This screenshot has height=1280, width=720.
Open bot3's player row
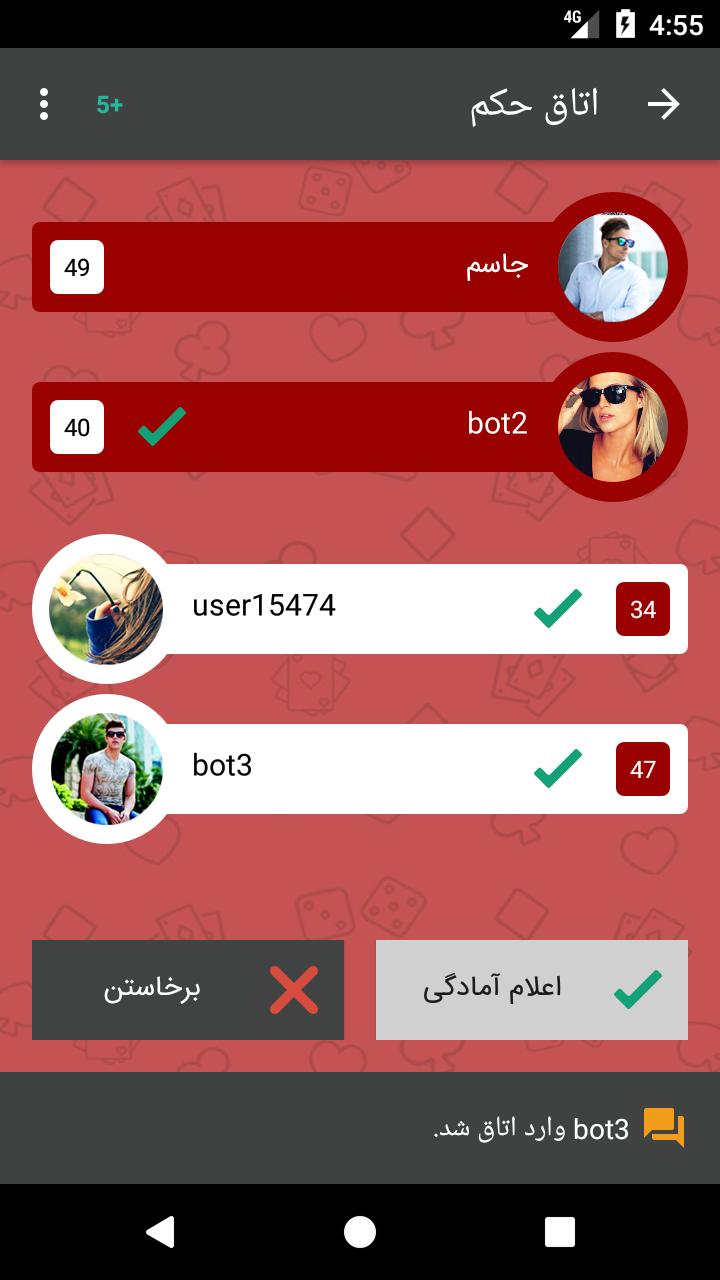coord(400,768)
